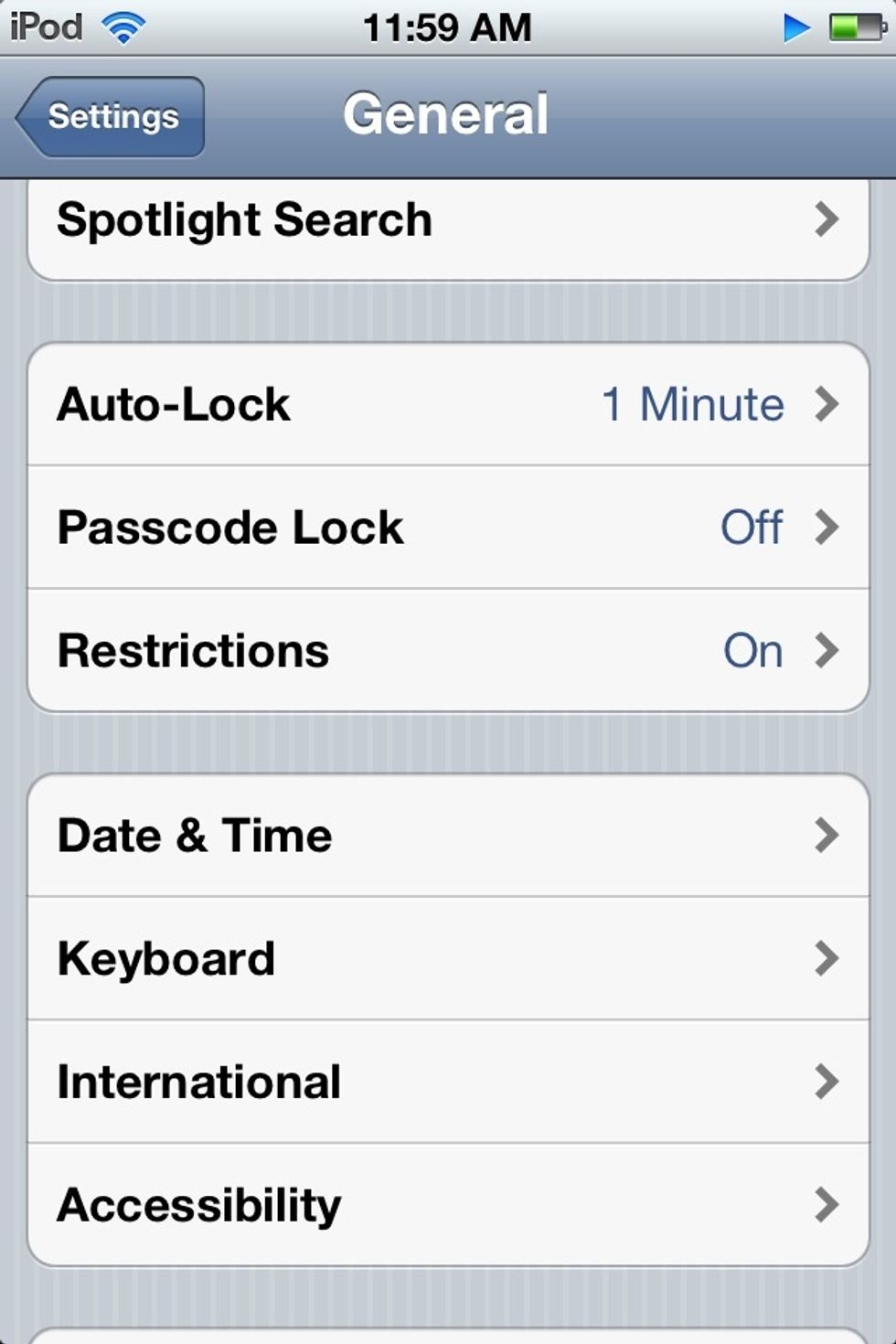
Task: Tap the chevron next to Keyboard row
Action: pyautogui.click(x=828, y=958)
